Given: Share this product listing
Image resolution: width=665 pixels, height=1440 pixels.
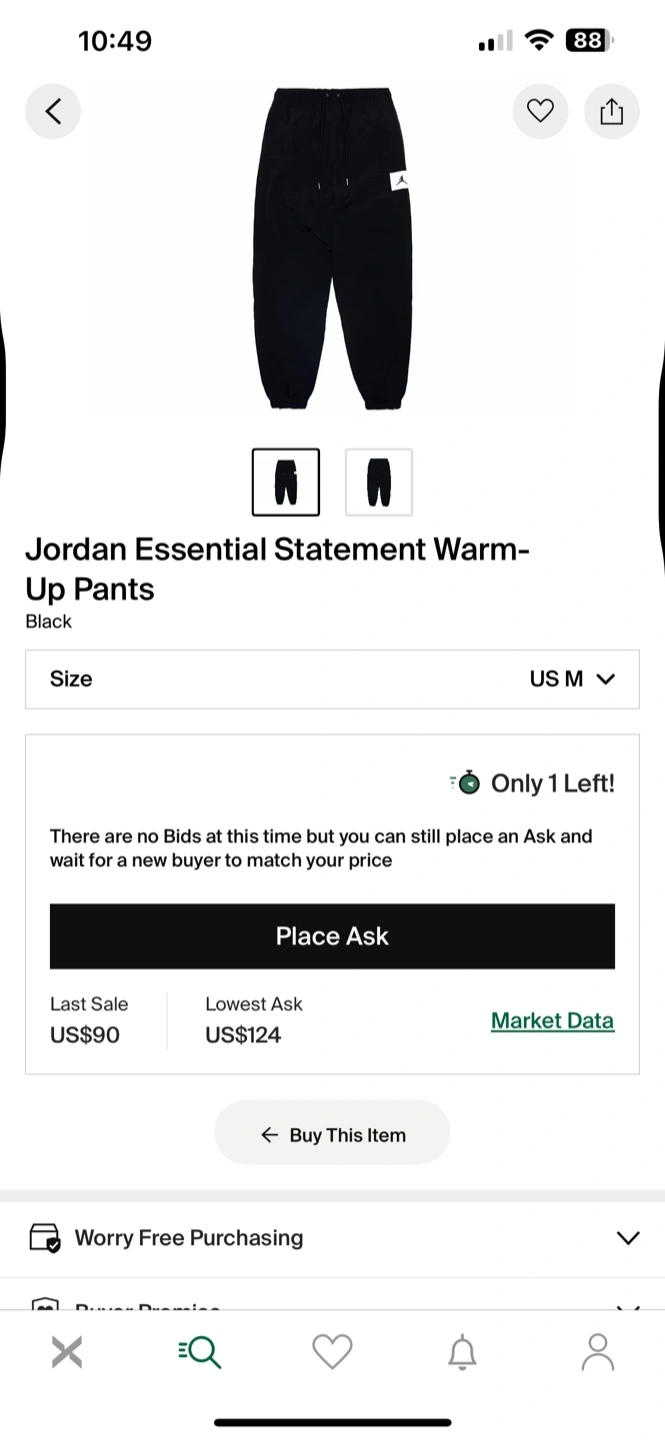Looking at the screenshot, I should coord(611,111).
